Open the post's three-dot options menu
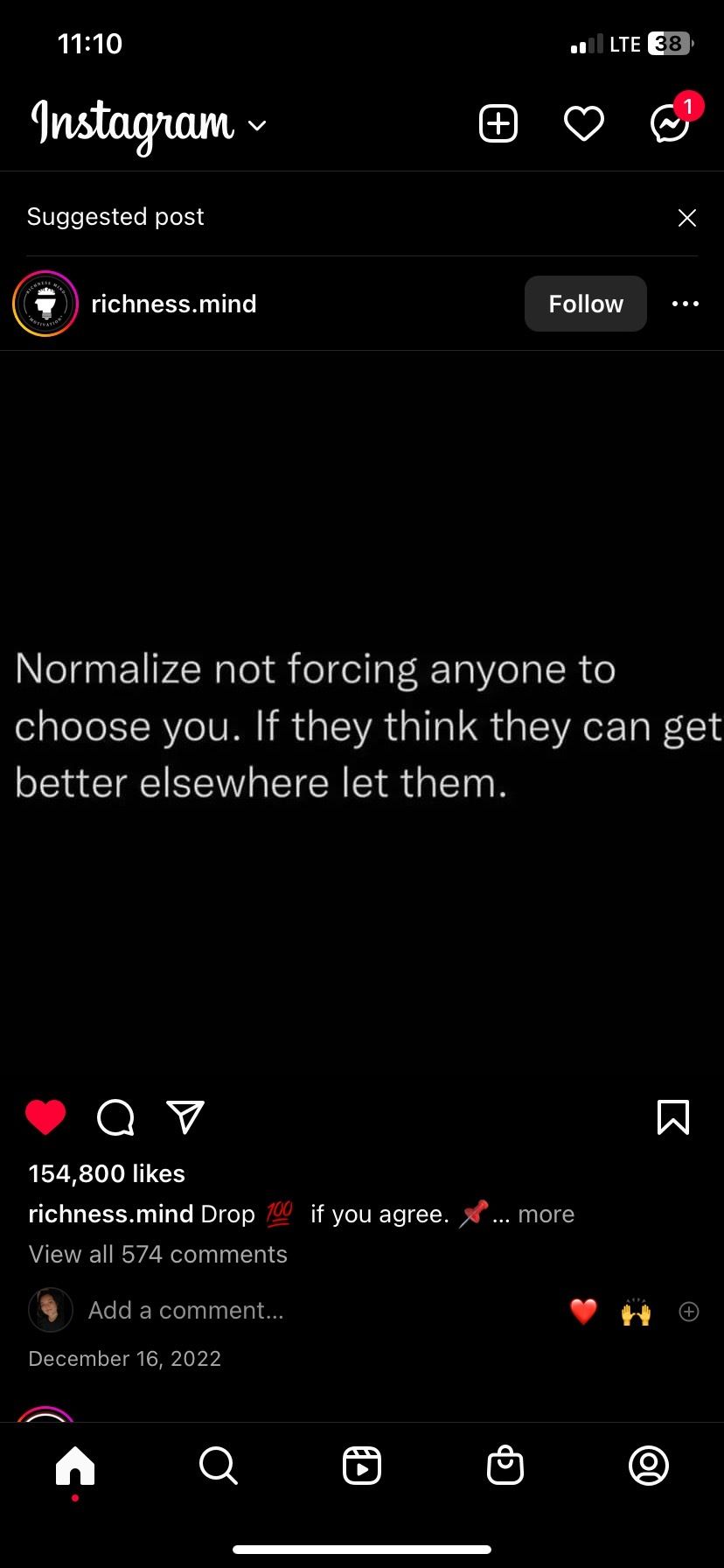The height and width of the screenshot is (1568, 724). [686, 304]
